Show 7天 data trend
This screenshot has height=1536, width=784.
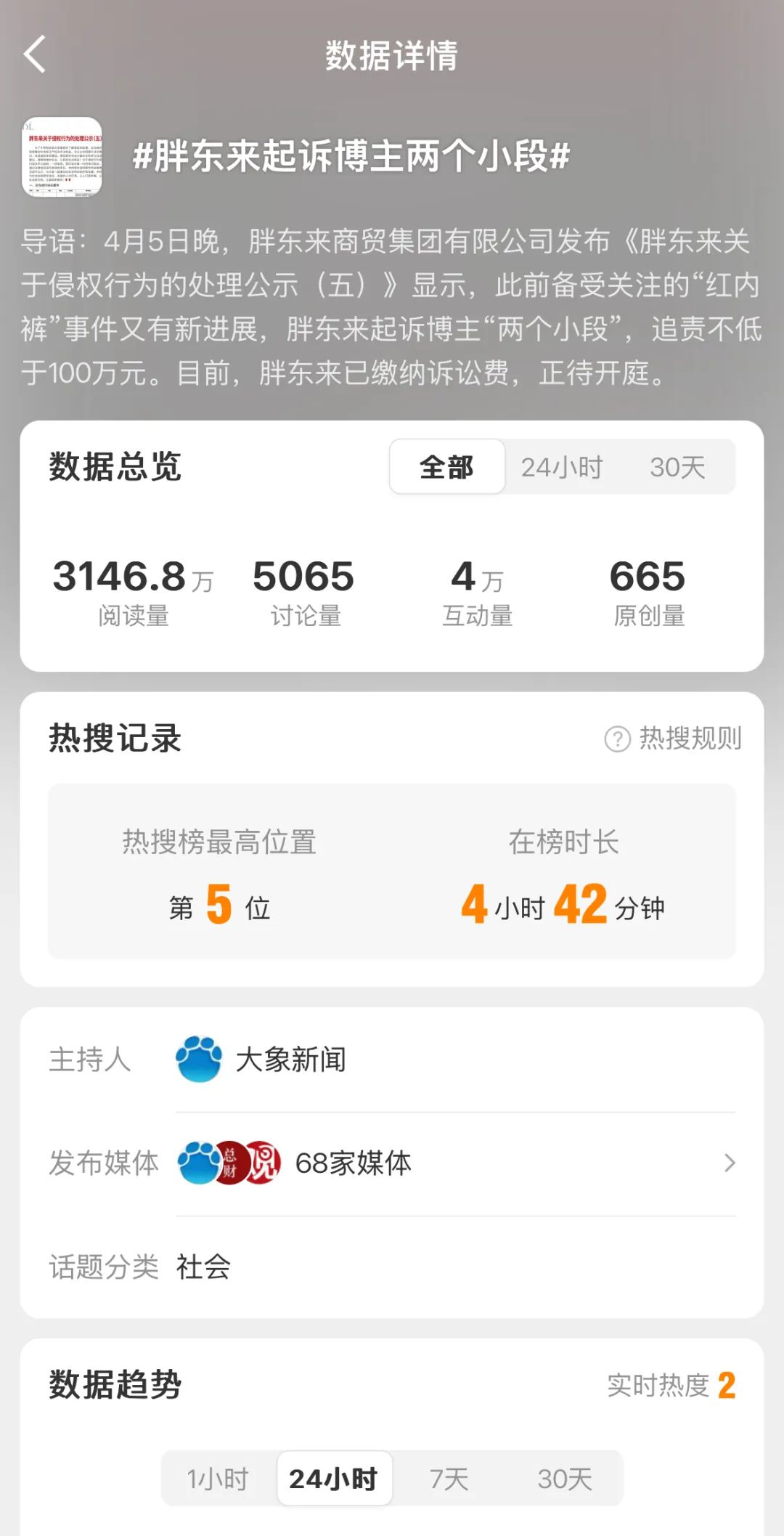[449, 1479]
